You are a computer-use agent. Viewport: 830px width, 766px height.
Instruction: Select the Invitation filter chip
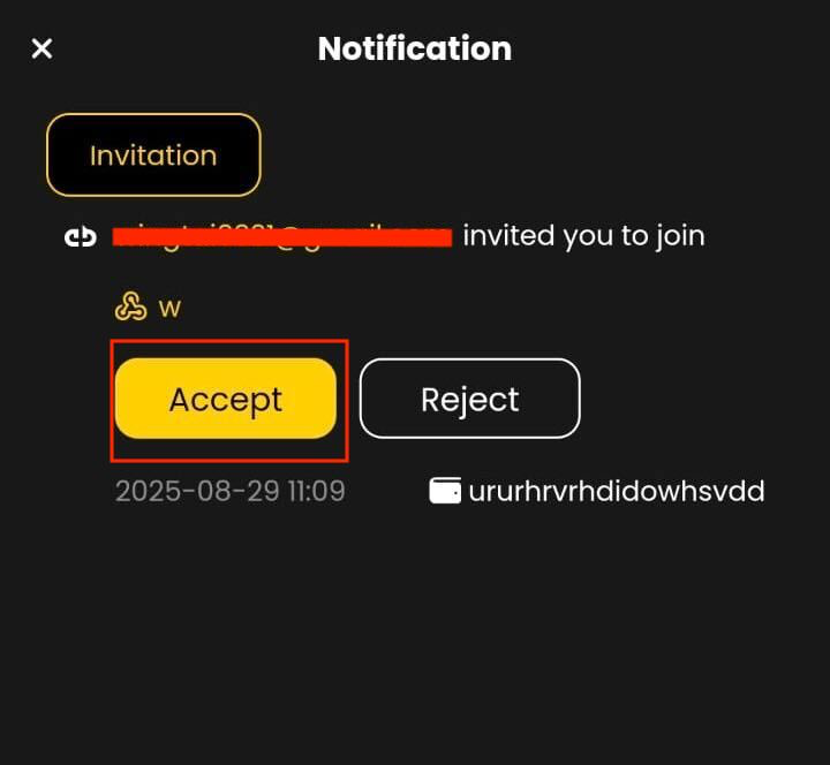coord(153,155)
